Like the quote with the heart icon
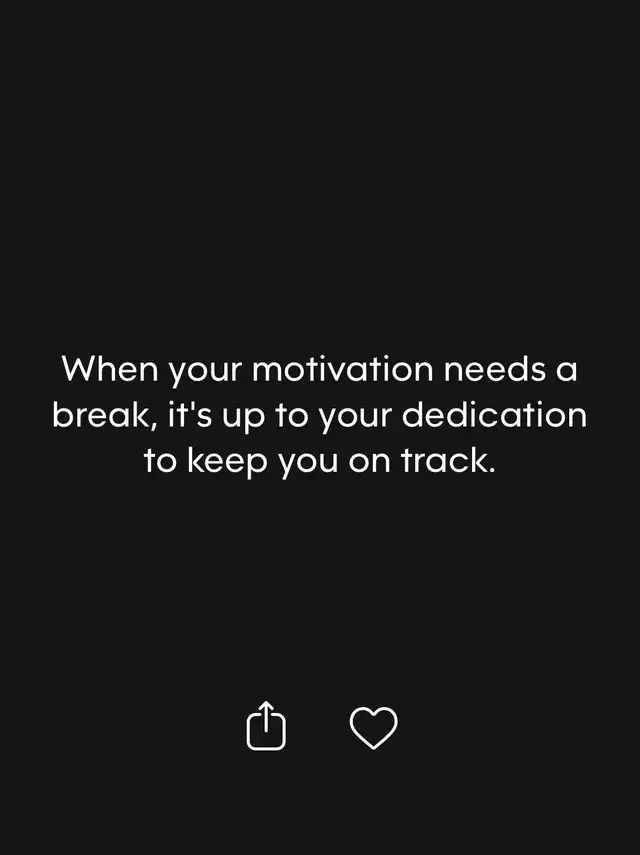Viewport: 640px width, 855px height. pos(374,727)
